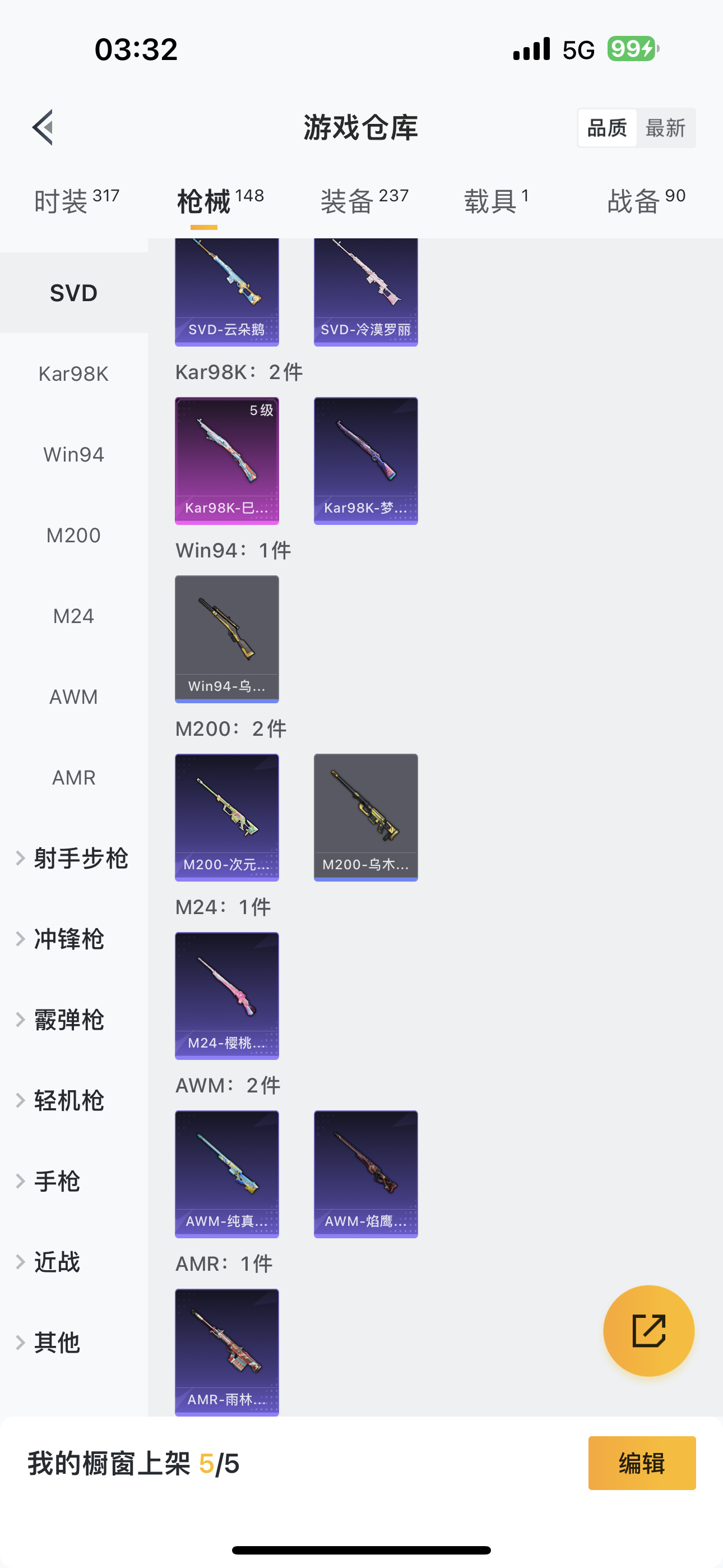Sort items by 最新
Screen dimensions: 723x1568
click(665, 128)
